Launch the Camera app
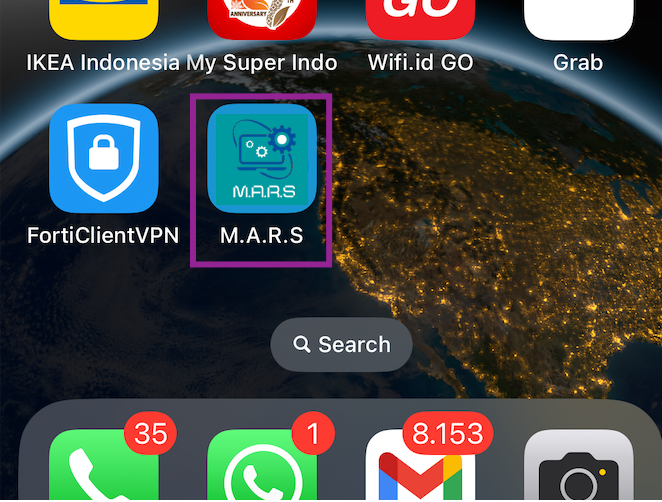 (578, 470)
